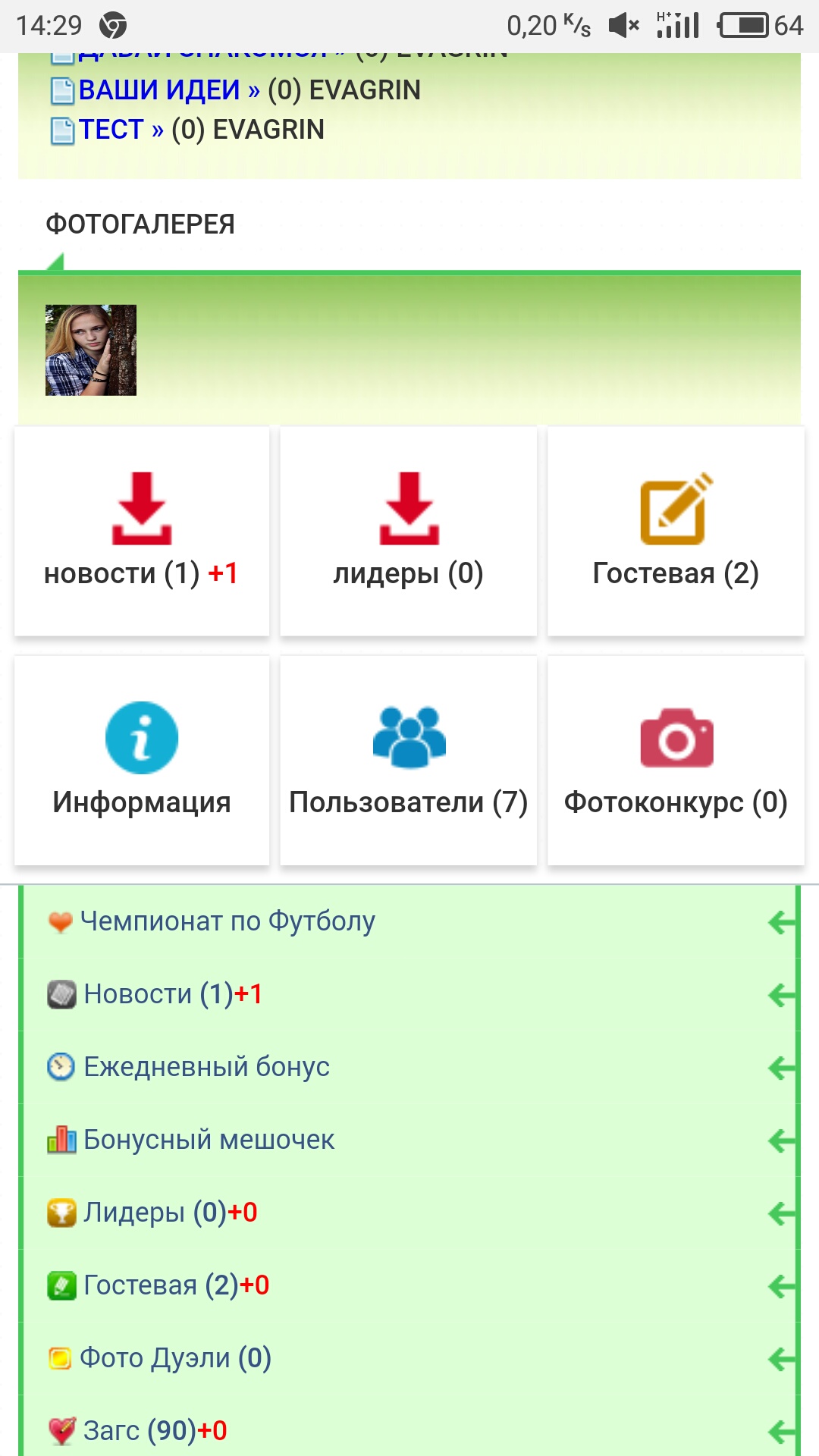This screenshot has width=819, height=1456.
Task: Open Бонусный мешочек
Action: tap(209, 1140)
